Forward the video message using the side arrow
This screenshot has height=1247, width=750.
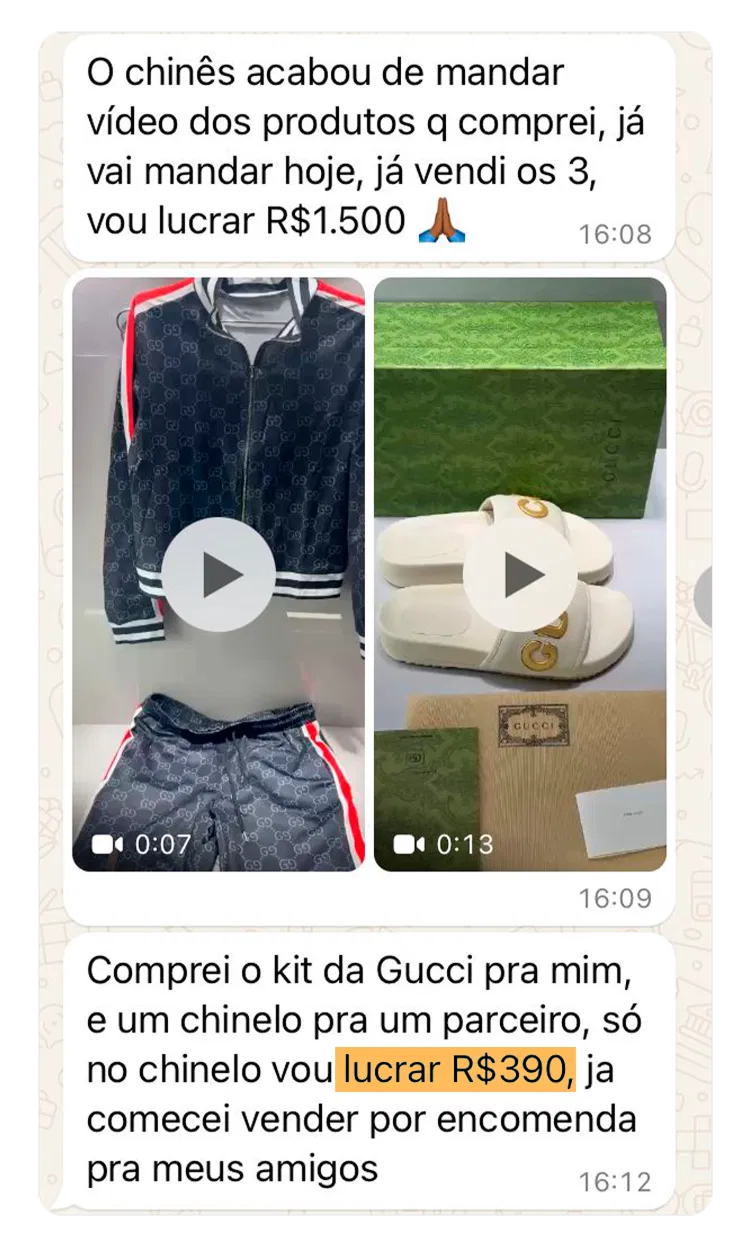coord(703,597)
